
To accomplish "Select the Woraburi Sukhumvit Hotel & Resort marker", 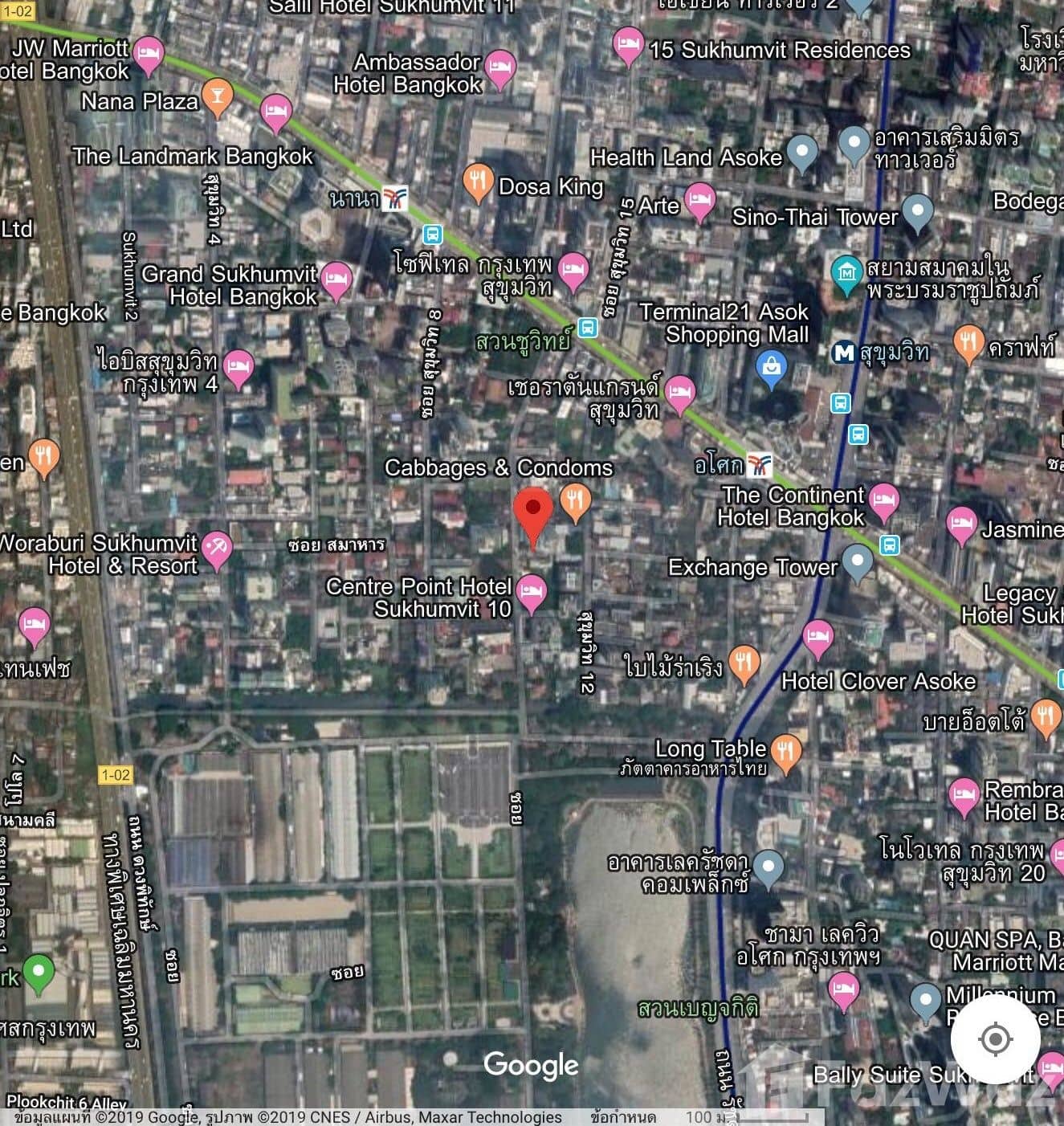I will 216,548.
